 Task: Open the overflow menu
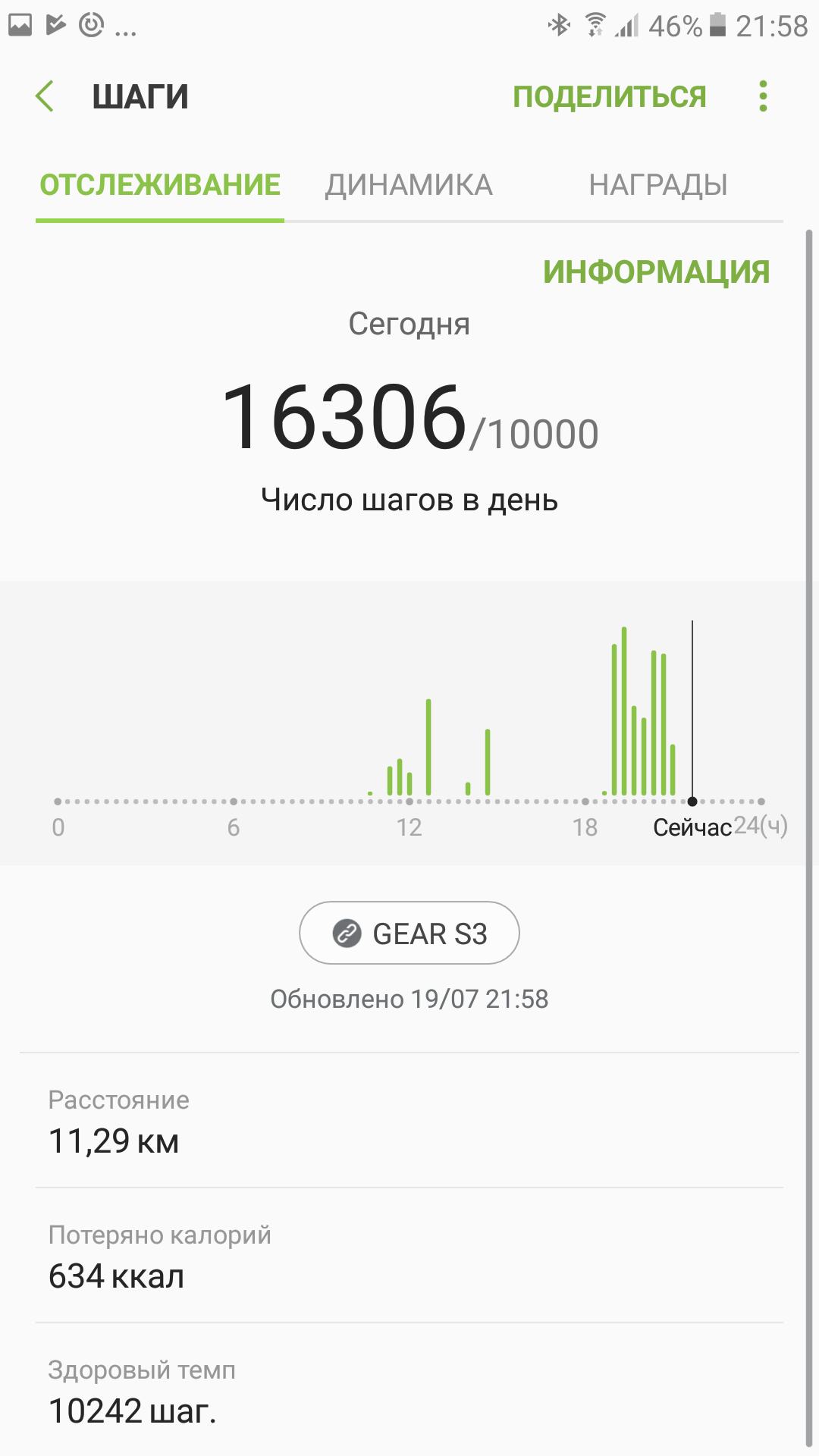tap(763, 96)
